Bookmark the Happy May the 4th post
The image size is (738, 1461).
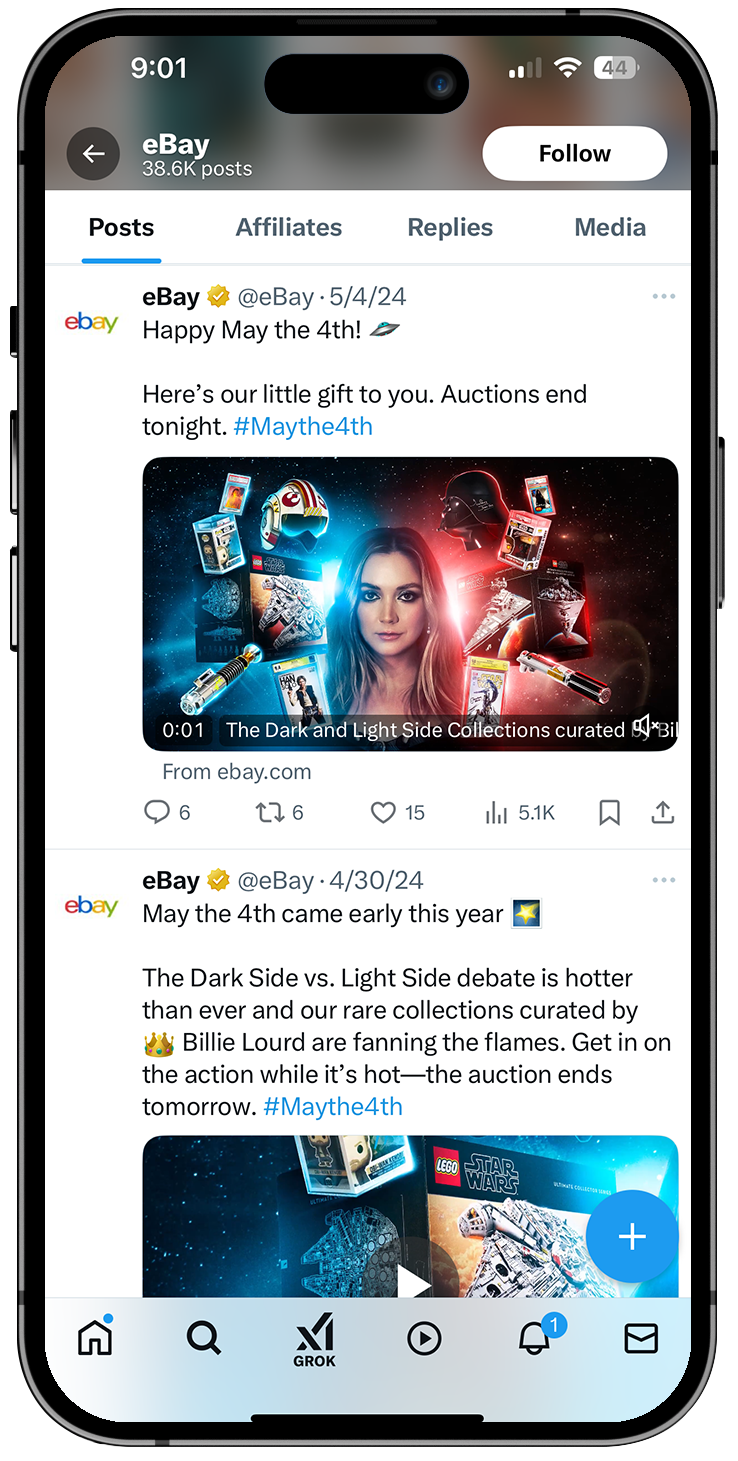pyautogui.click(x=609, y=813)
